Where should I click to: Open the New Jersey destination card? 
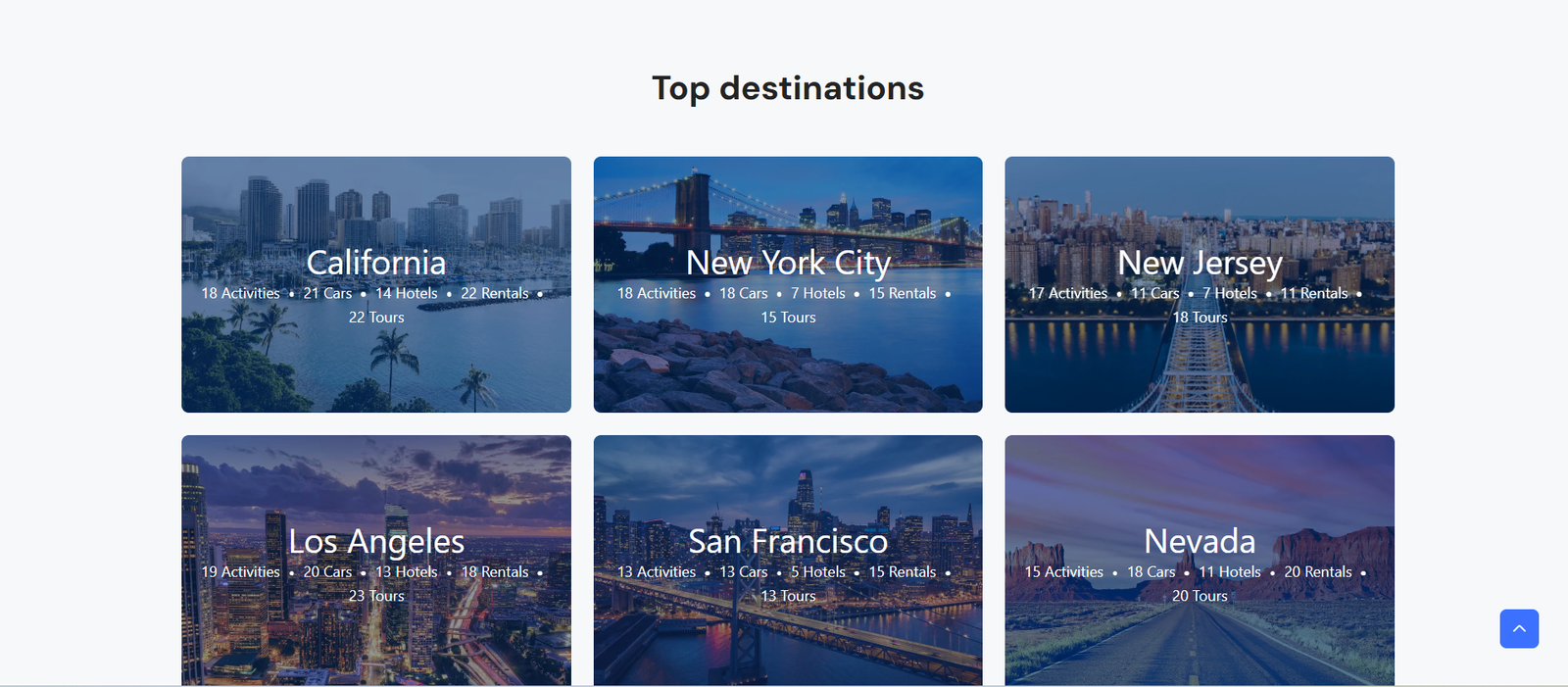click(x=1200, y=263)
